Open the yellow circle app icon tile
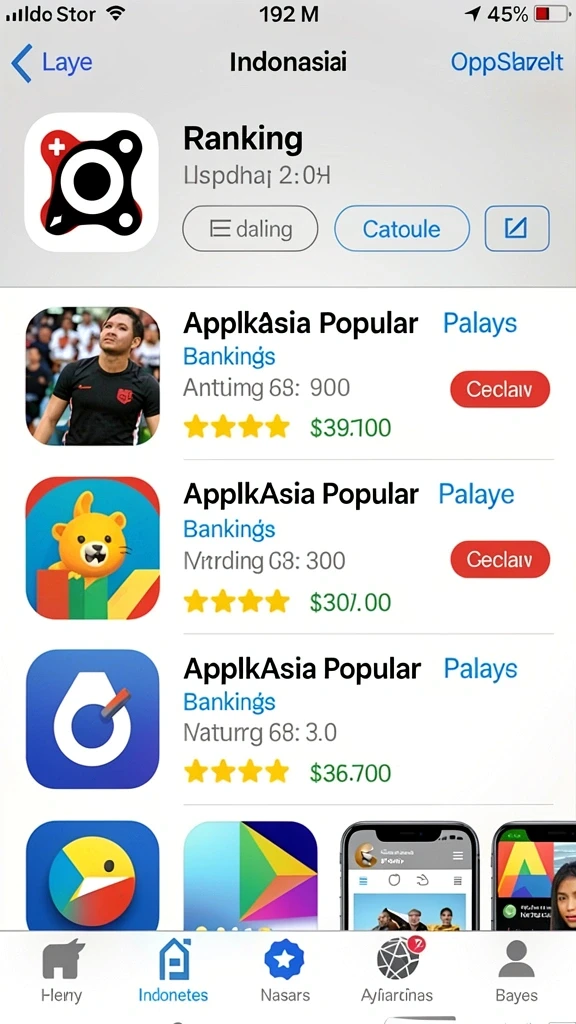 [x=92, y=875]
